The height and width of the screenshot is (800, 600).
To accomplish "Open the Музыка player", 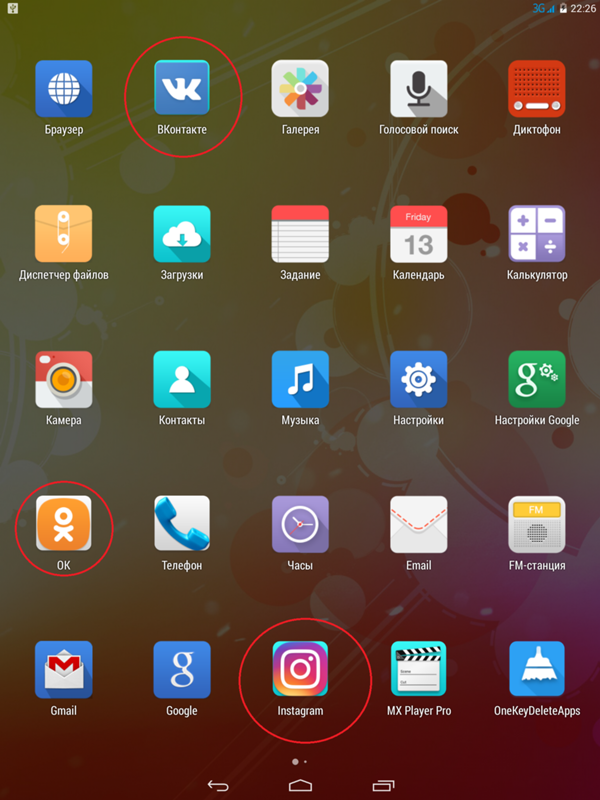I will 300,379.
